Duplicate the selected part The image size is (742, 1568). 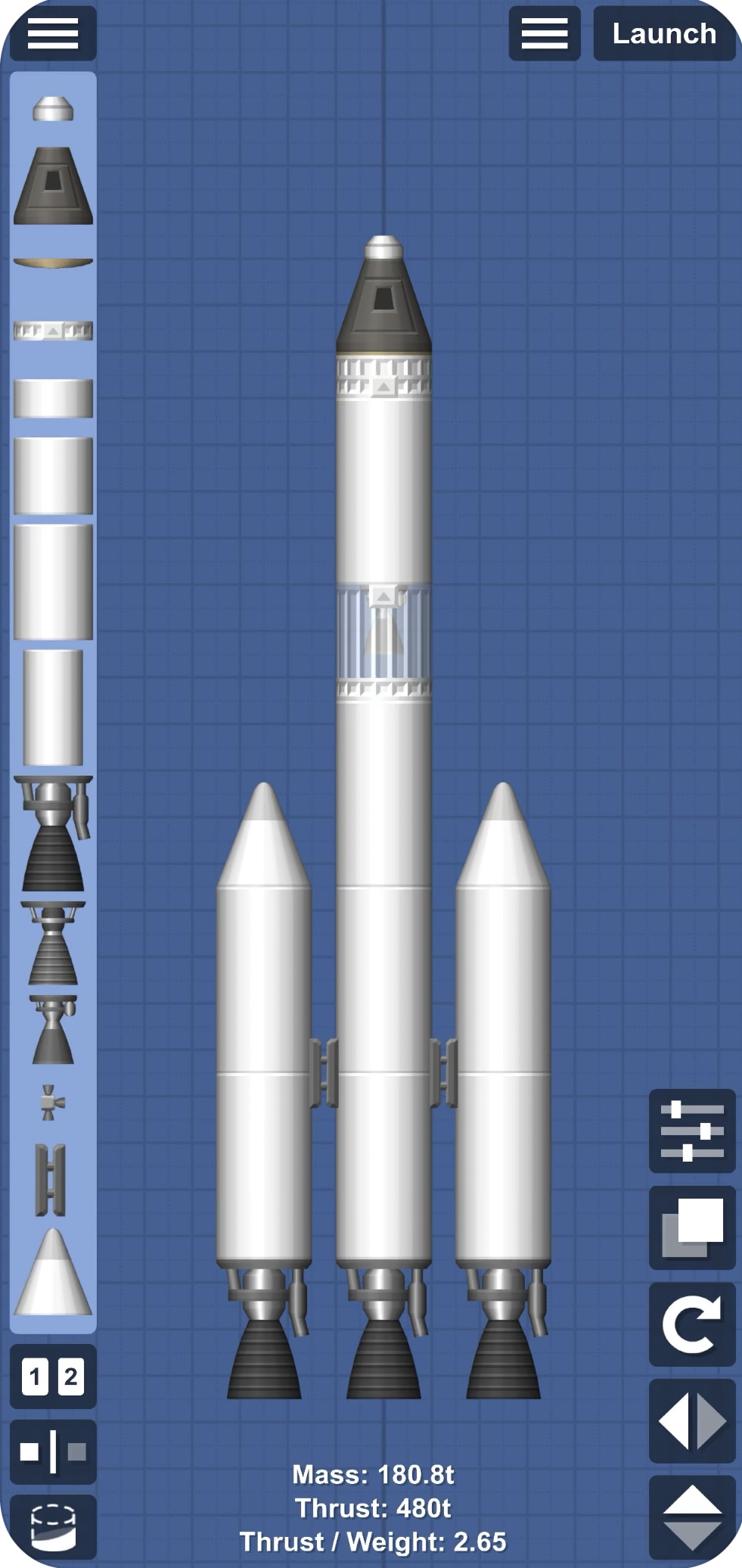point(691,1227)
